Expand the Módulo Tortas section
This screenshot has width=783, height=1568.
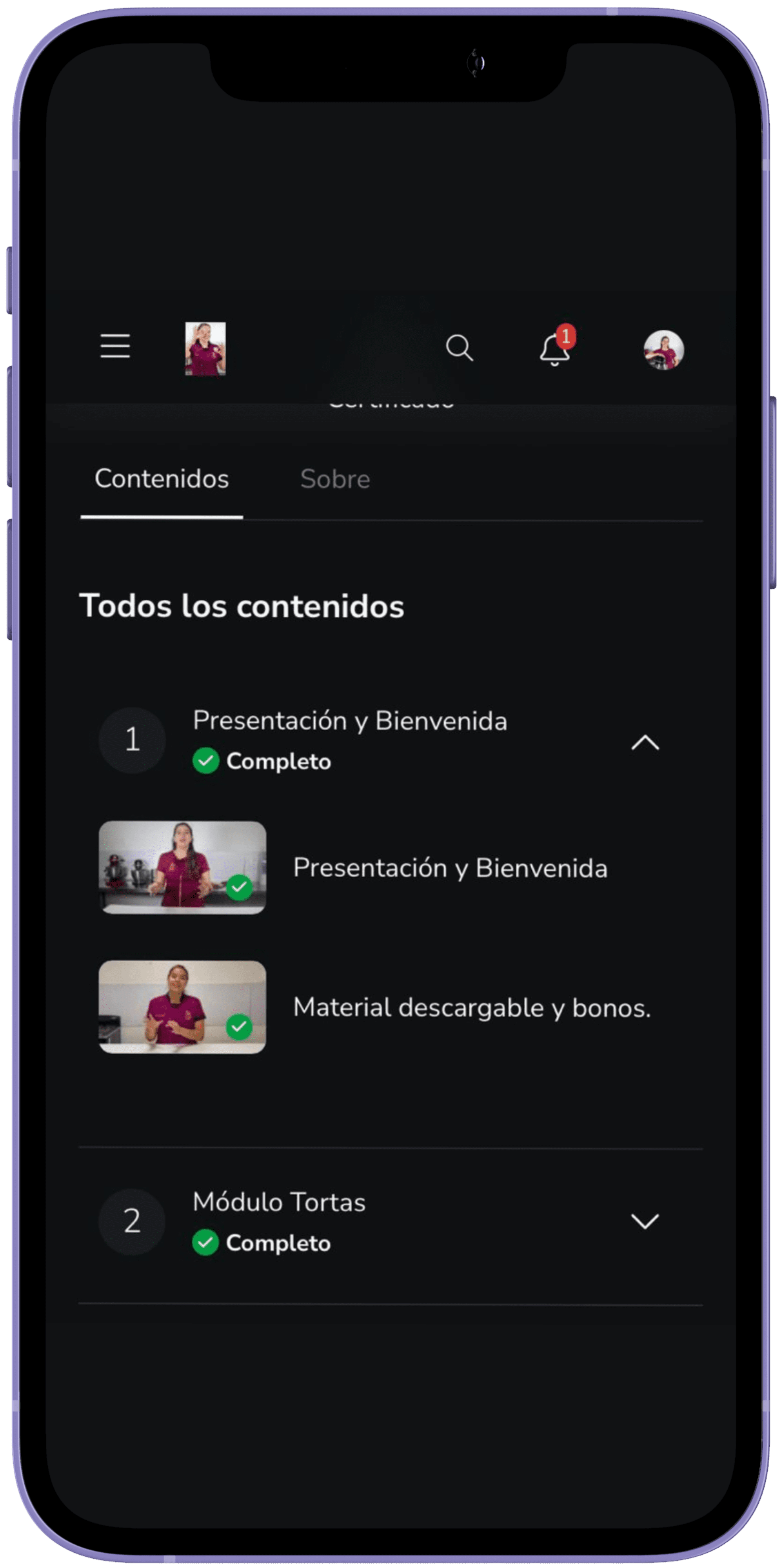(x=645, y=1221)
